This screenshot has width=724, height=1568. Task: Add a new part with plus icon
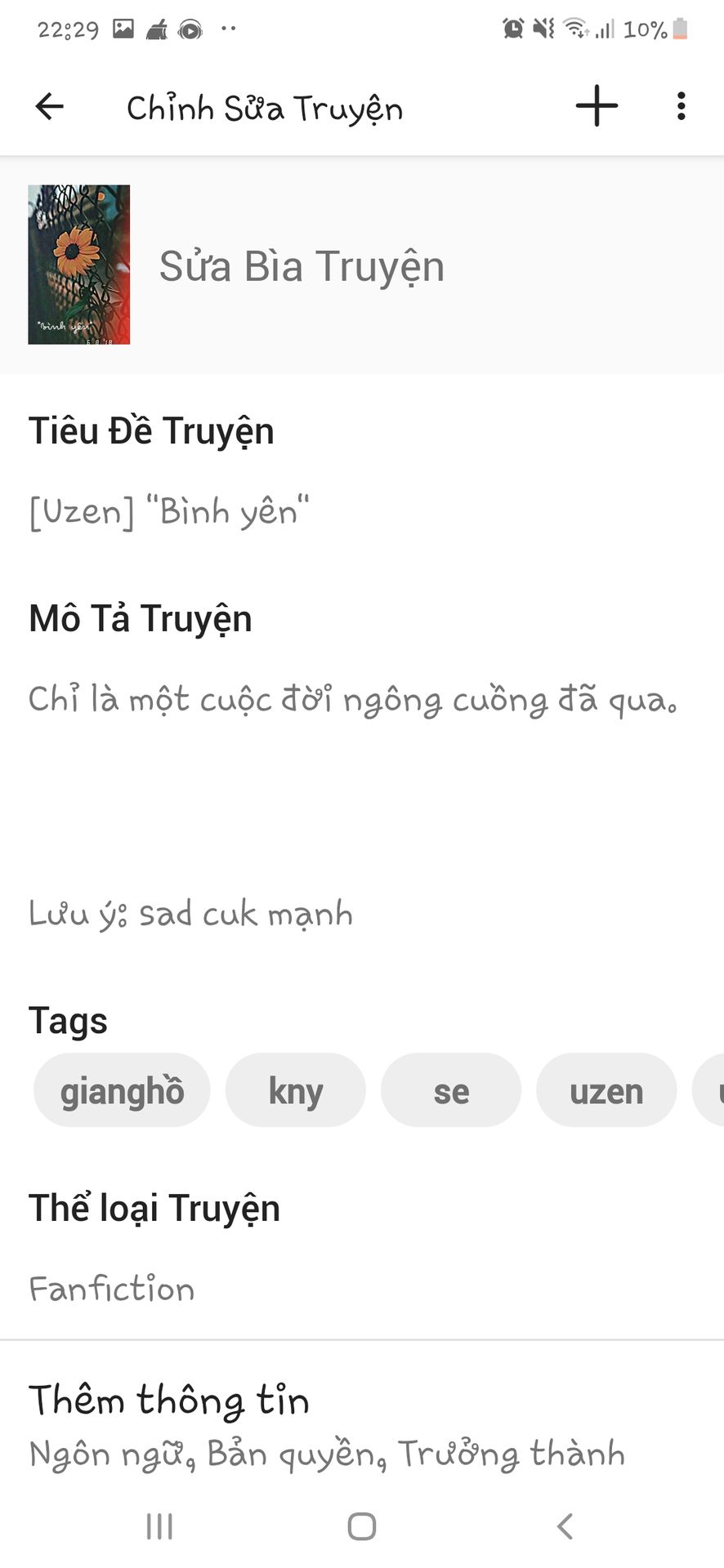[x=597, y=106]
